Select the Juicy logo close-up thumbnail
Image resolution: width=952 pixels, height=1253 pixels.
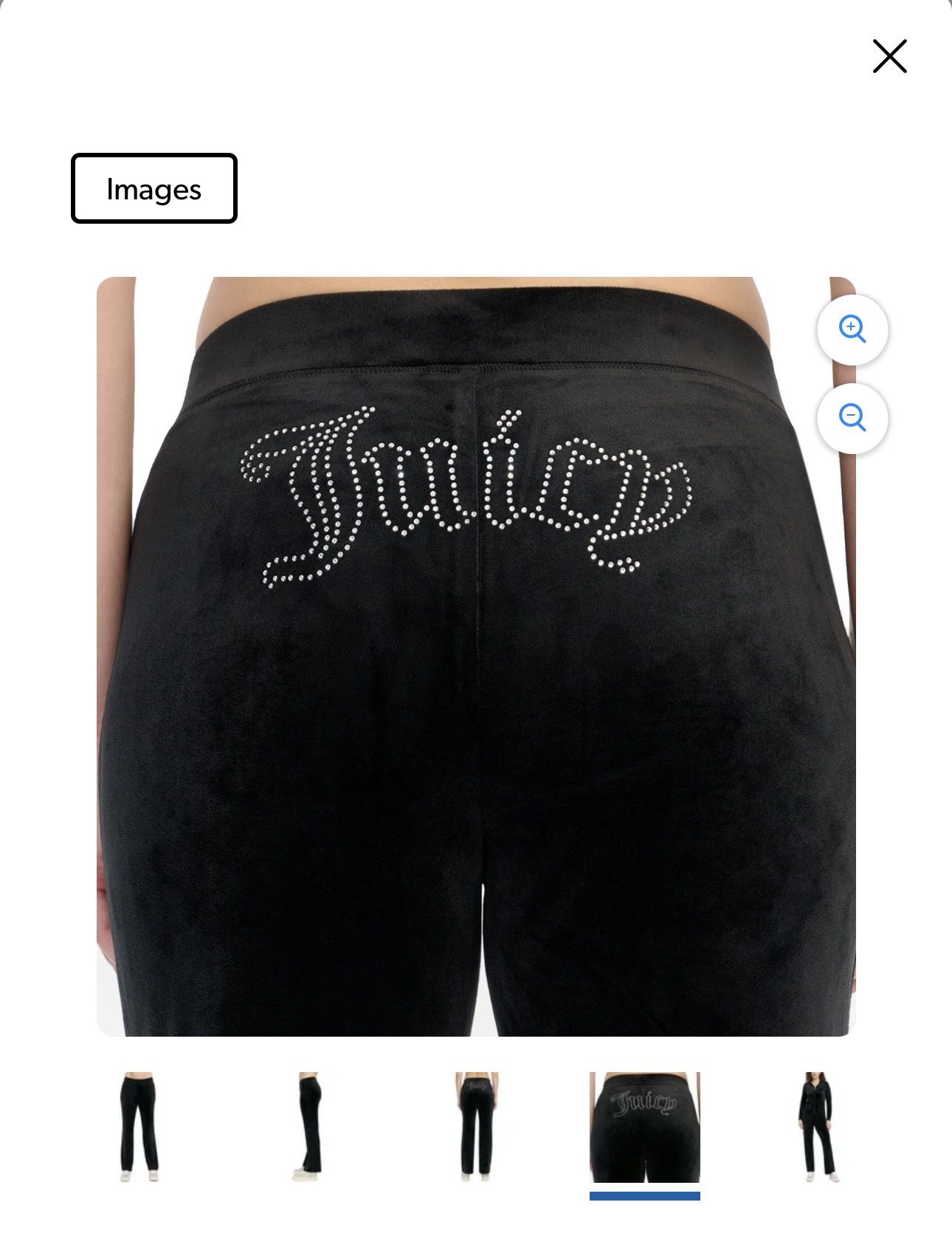(644, 1127)
